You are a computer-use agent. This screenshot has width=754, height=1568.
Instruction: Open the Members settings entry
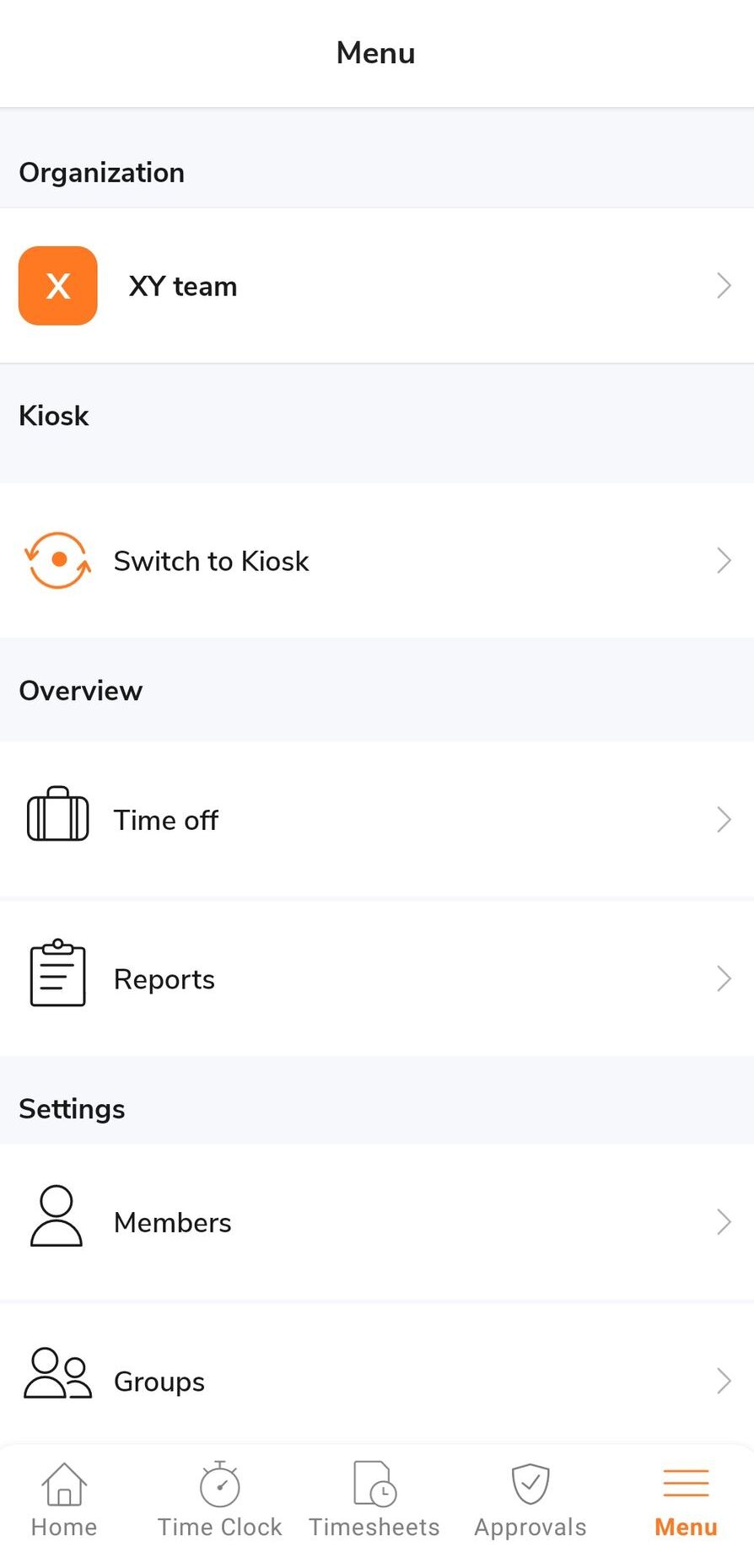click(x=172, y=1220)
